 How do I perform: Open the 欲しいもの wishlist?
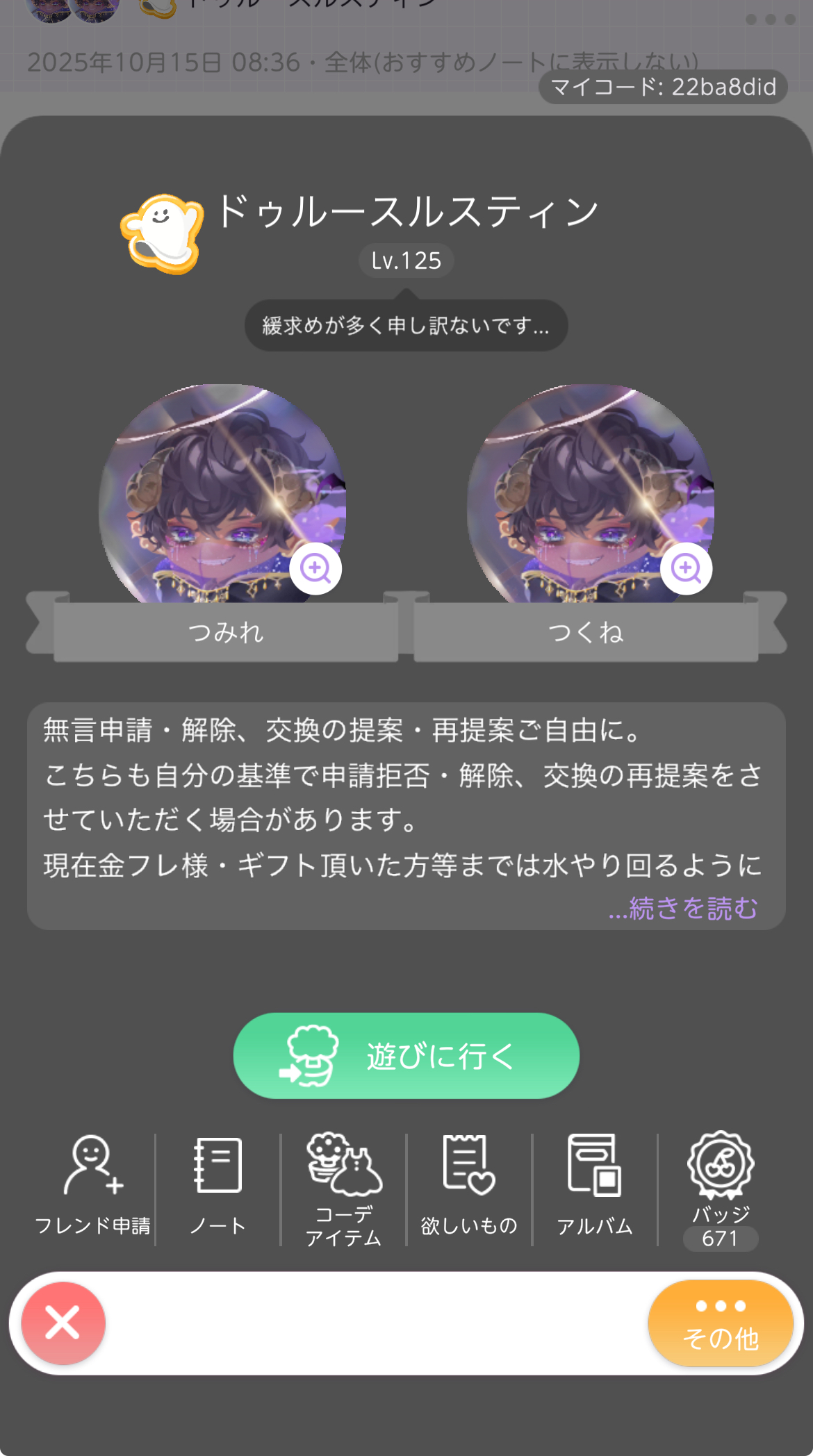click(x=469, y=1185)
